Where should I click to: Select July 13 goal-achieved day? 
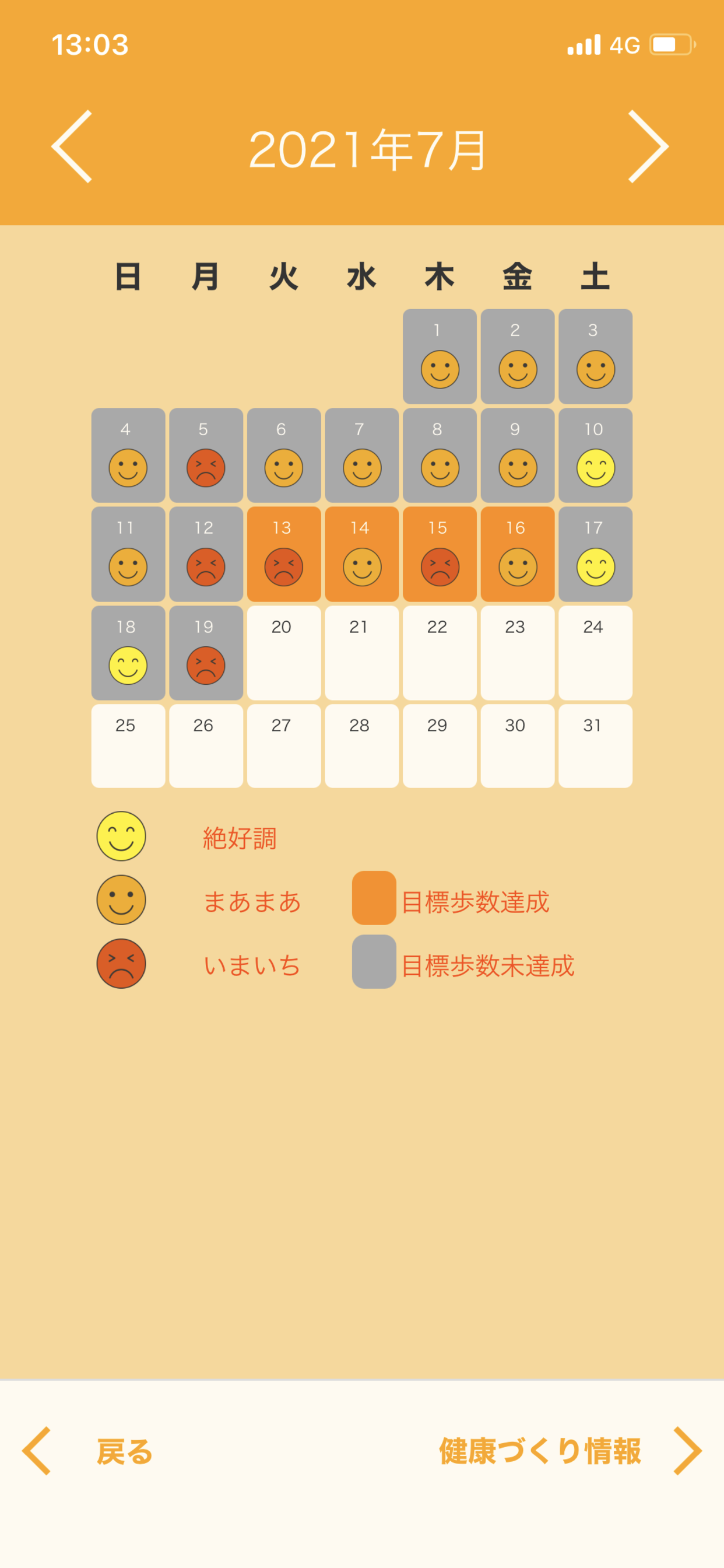(283, 554)
